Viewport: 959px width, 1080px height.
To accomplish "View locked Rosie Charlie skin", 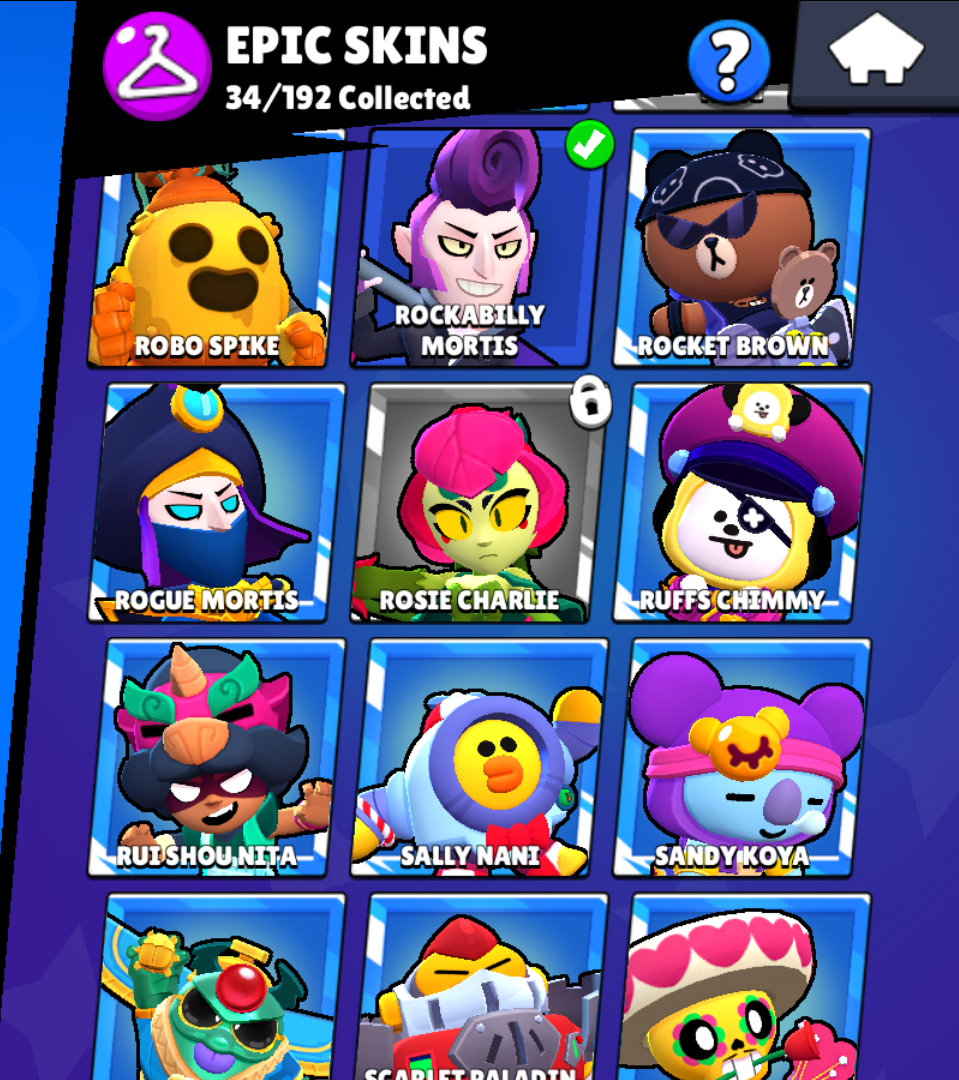I will [478, 505].
